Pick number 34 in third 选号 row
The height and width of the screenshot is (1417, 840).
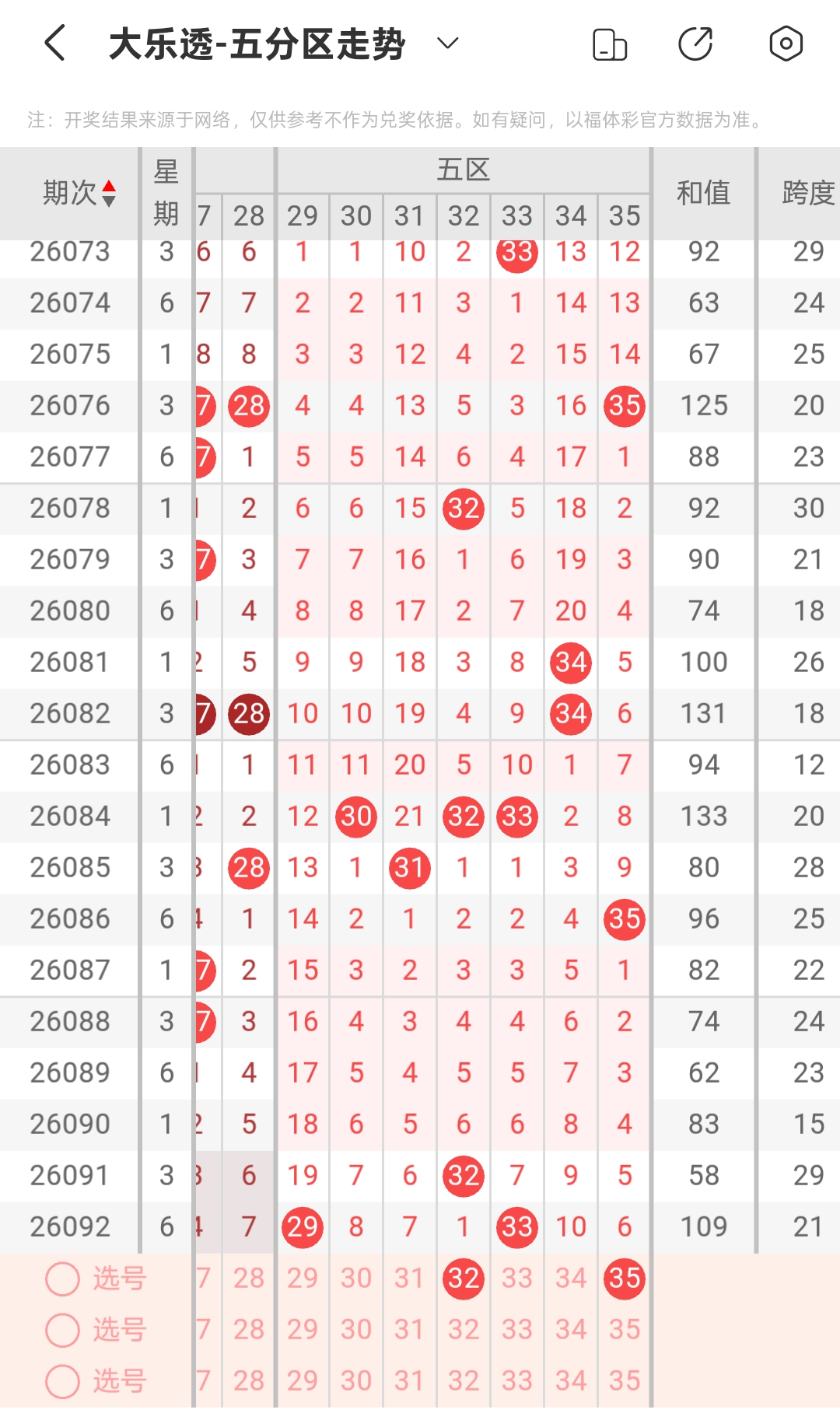571,1381
